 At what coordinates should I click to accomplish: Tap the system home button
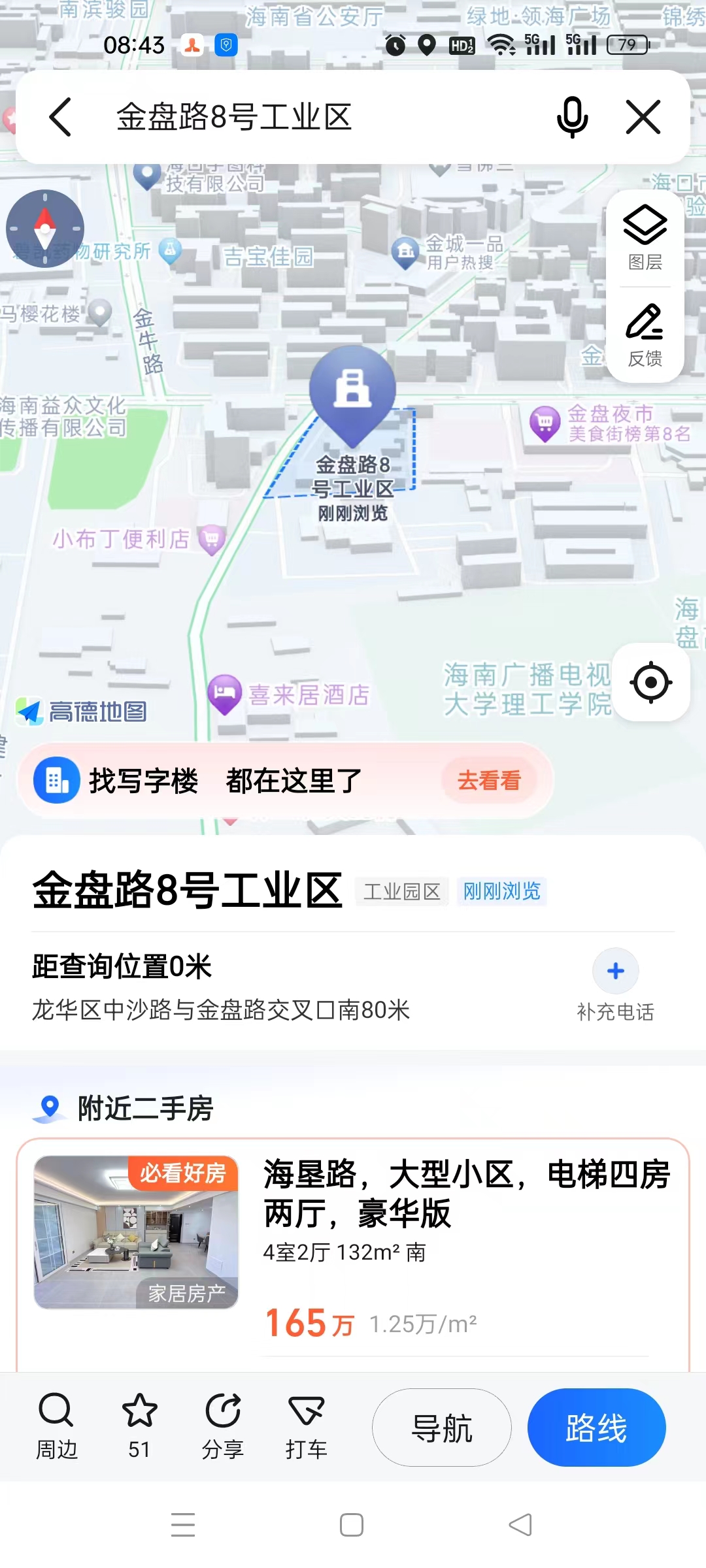coord(352,1526)
